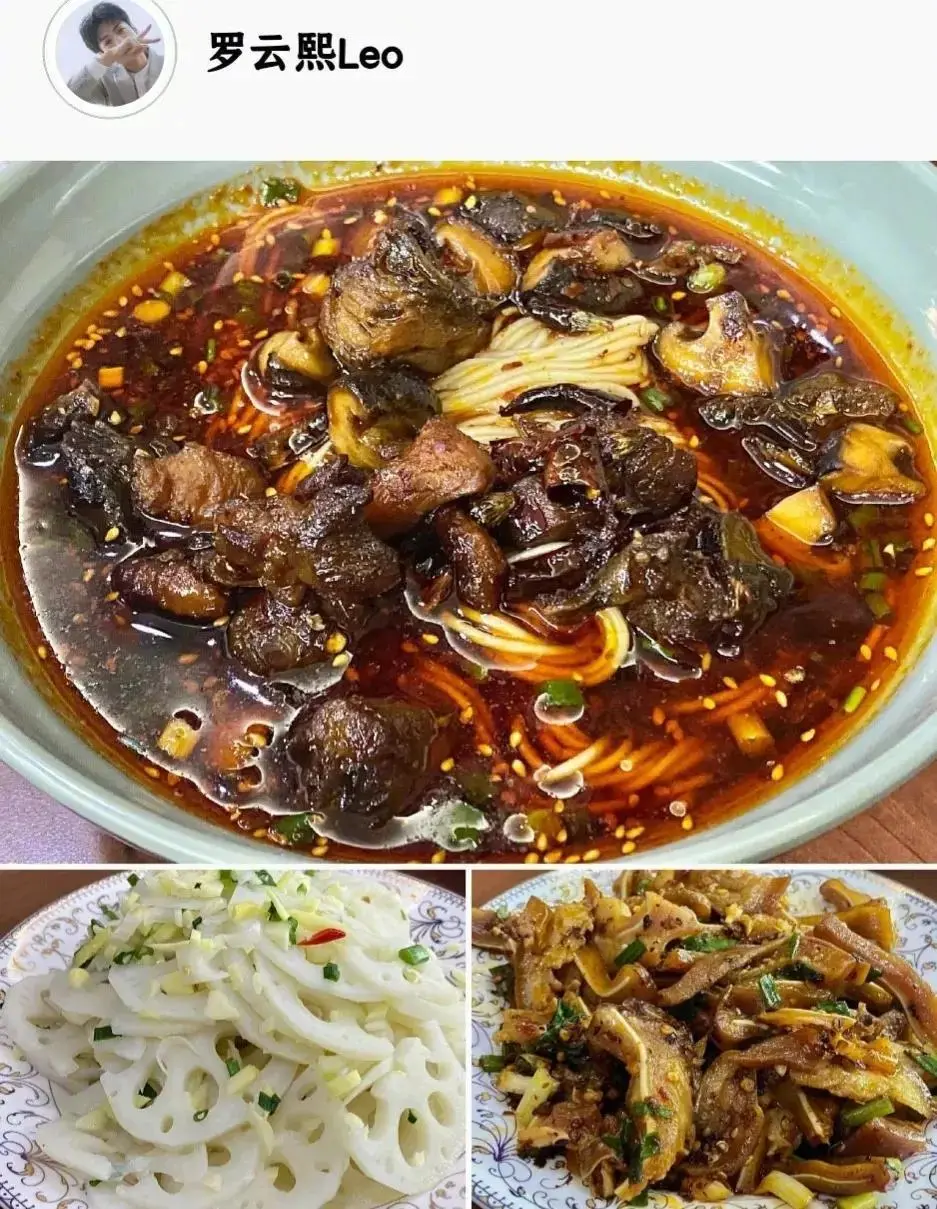Tap the username 罗云熙Leo
The image size is (937, 1209).
[x=305, y=52]
